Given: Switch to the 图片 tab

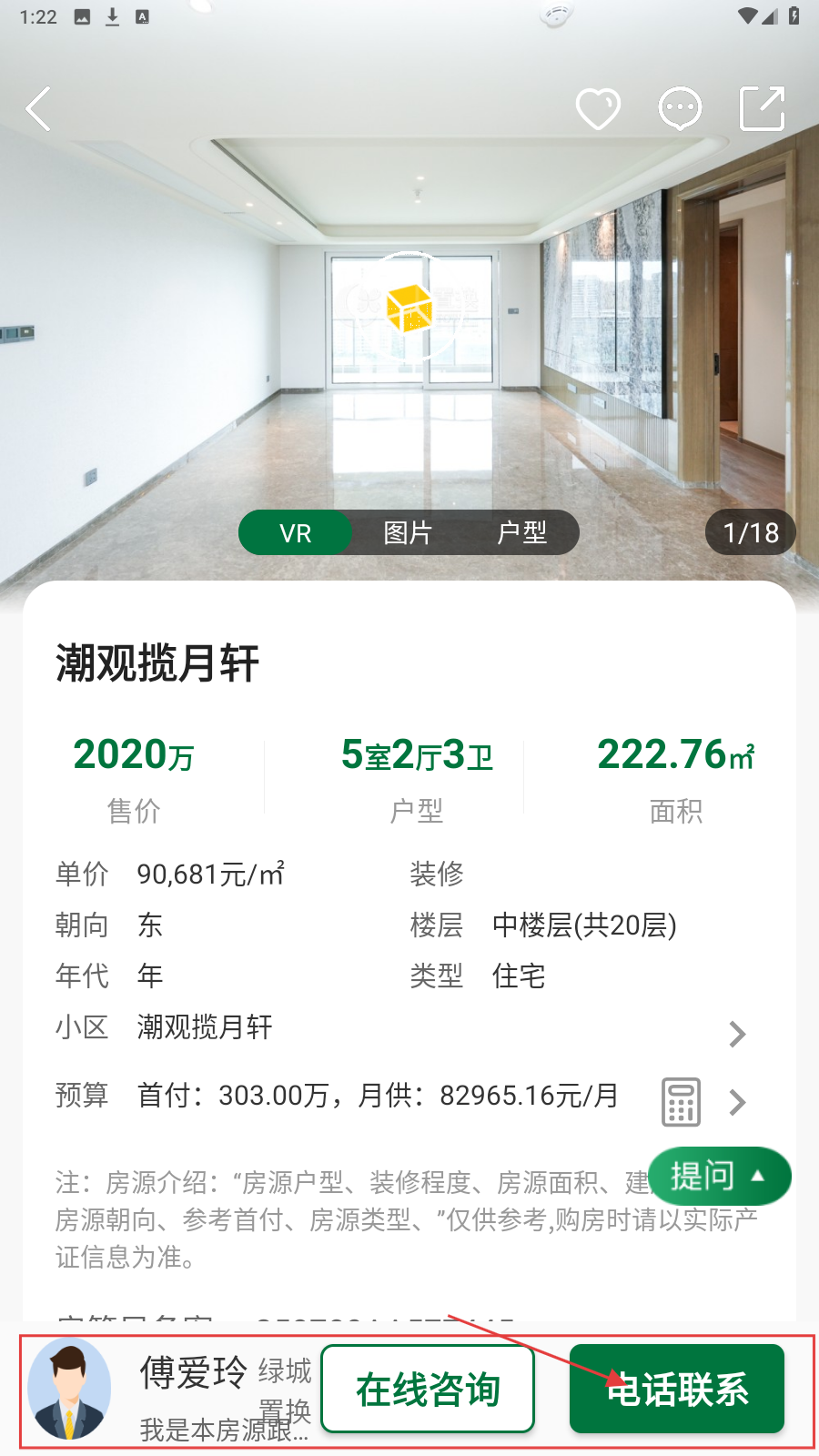Looking at the screenshot, I should tap(408, 533).
